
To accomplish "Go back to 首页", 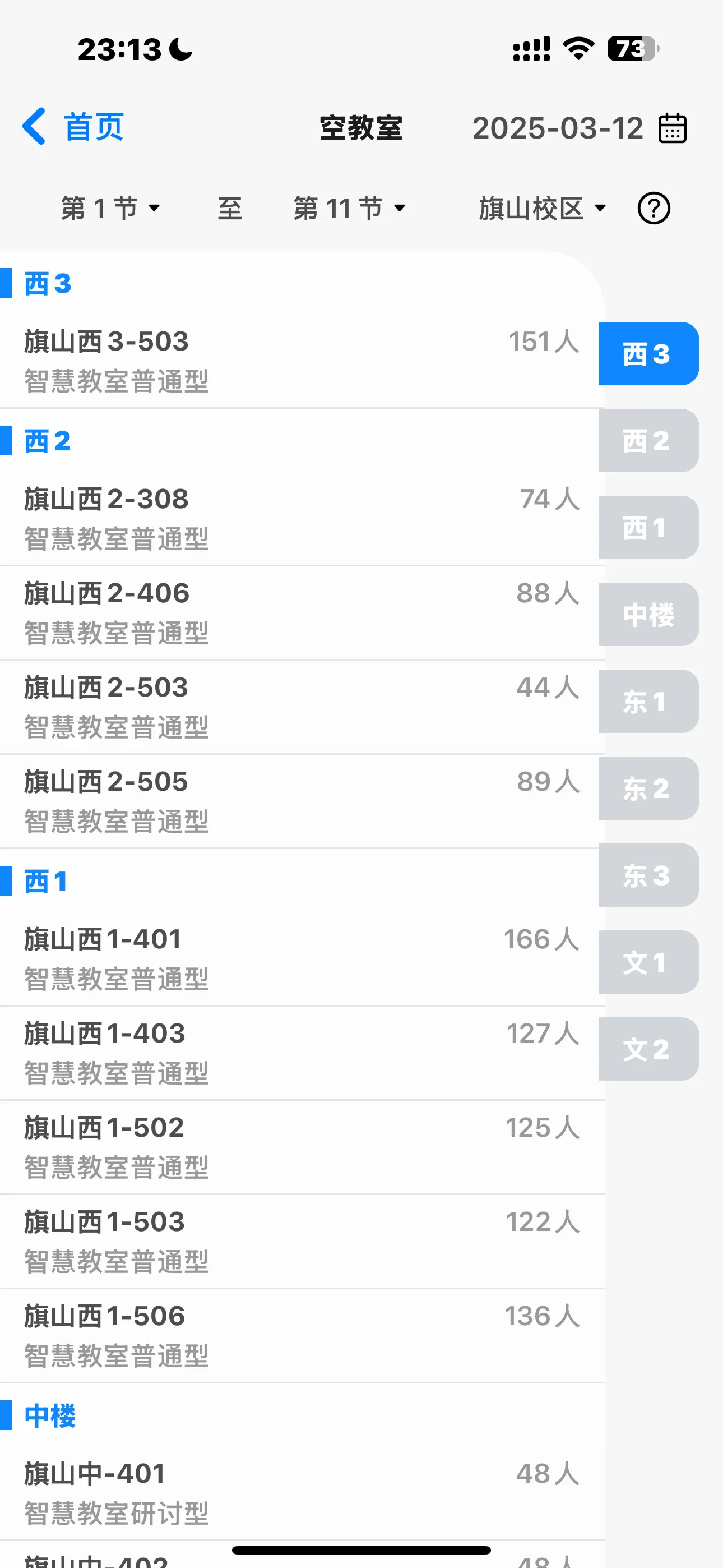I will [73, 127].
